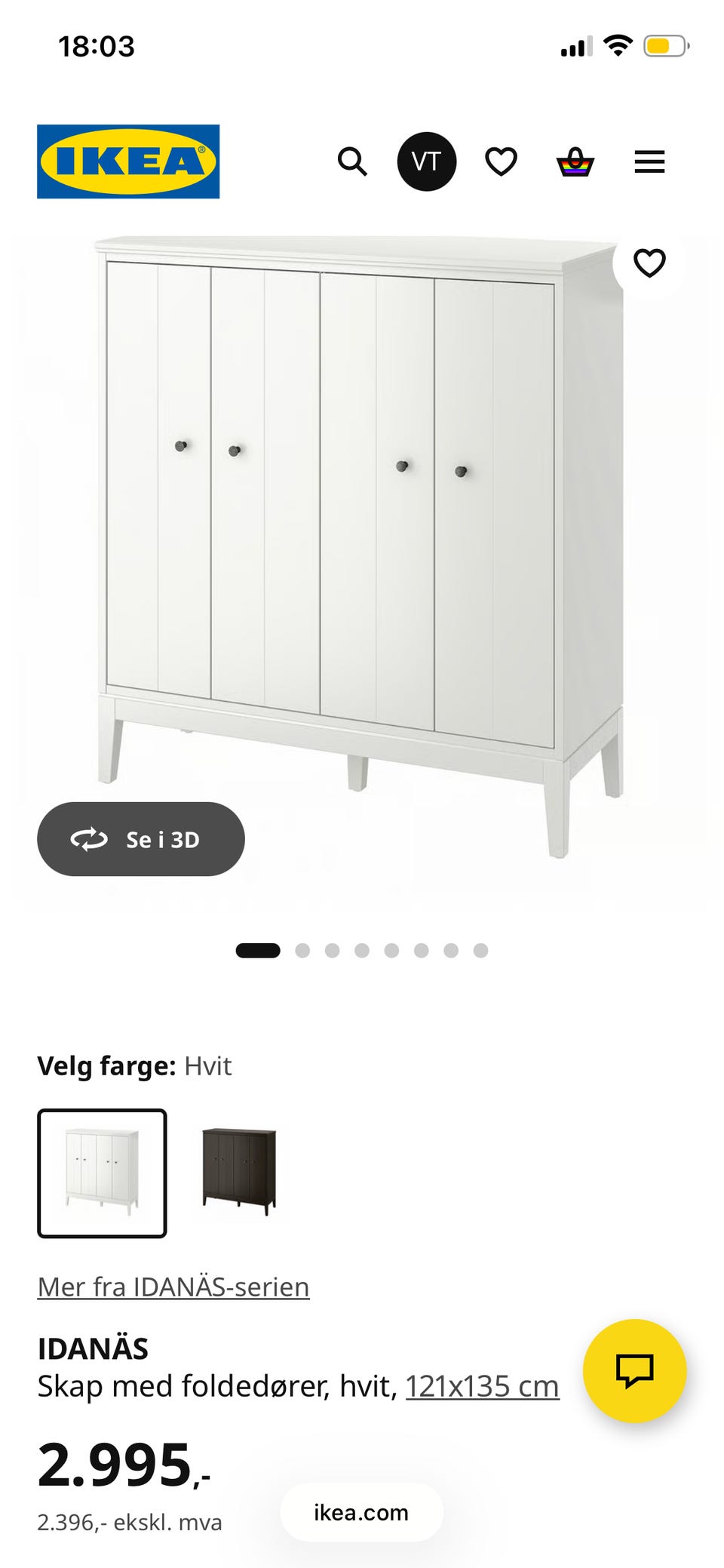Open the yellow chat button

pos(634,1370)
